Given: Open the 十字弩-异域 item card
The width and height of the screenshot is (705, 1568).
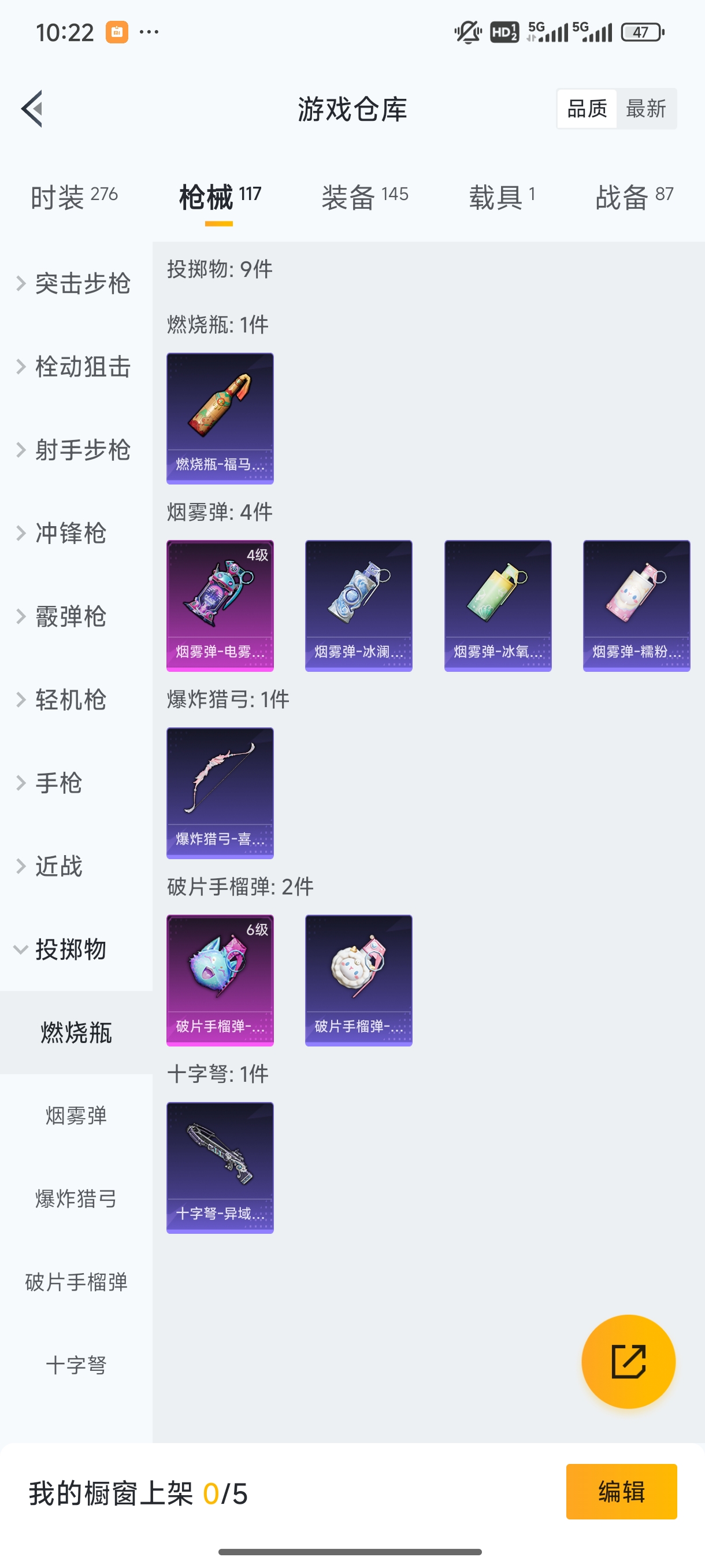Looking at the screenshot, I should (x=220, y=1167).
